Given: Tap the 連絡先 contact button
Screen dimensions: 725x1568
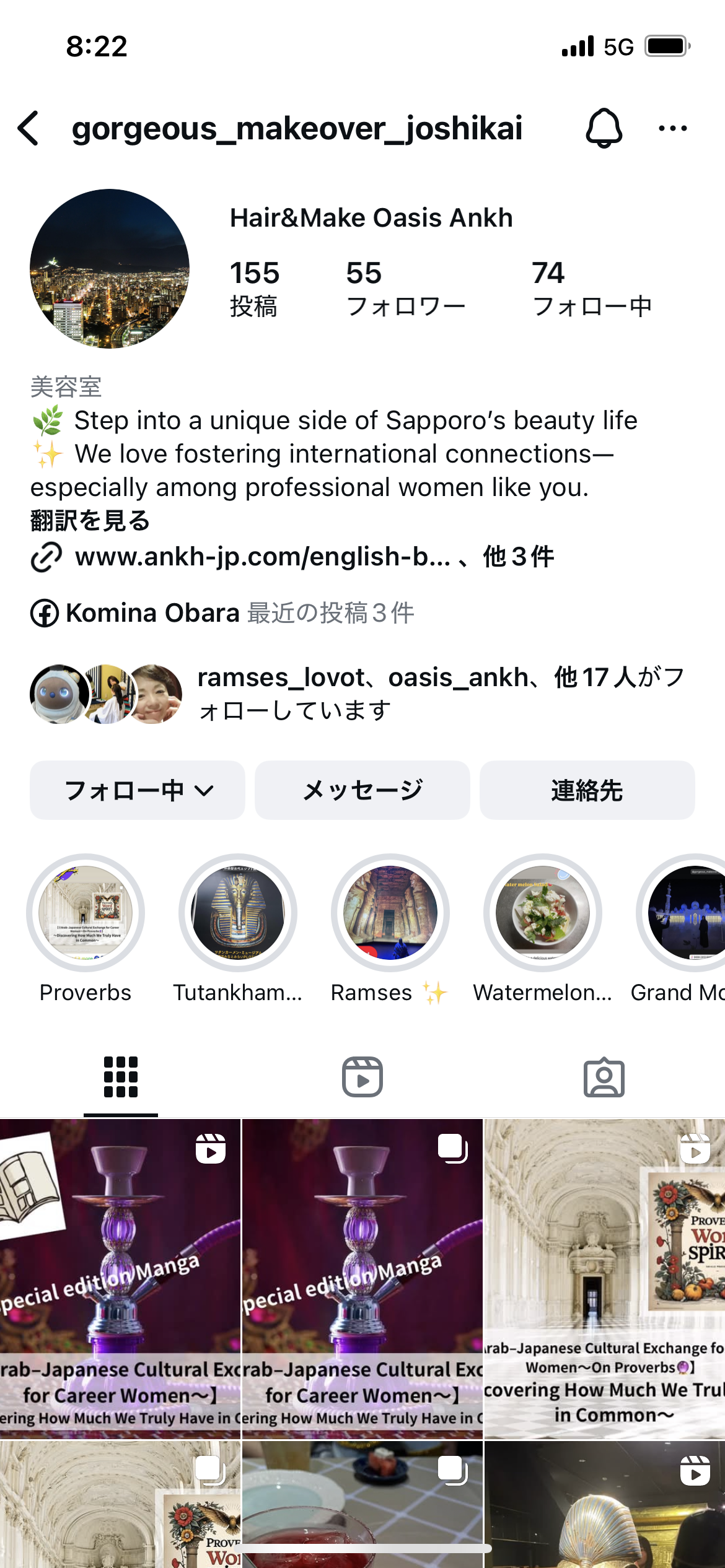Looking at the screenshot, I should pos(587,790).
